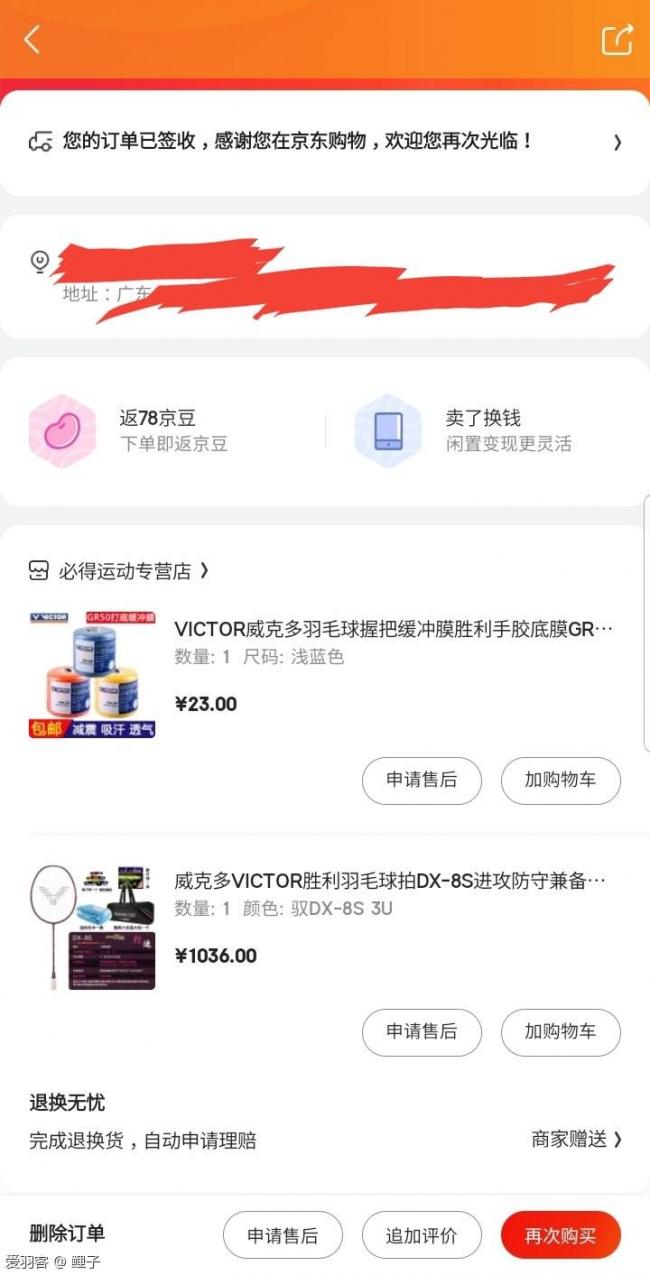This screenshot has width=650, height=1275.
Task: Share this order via the top-right icon
Action: [x=617, y=40]
